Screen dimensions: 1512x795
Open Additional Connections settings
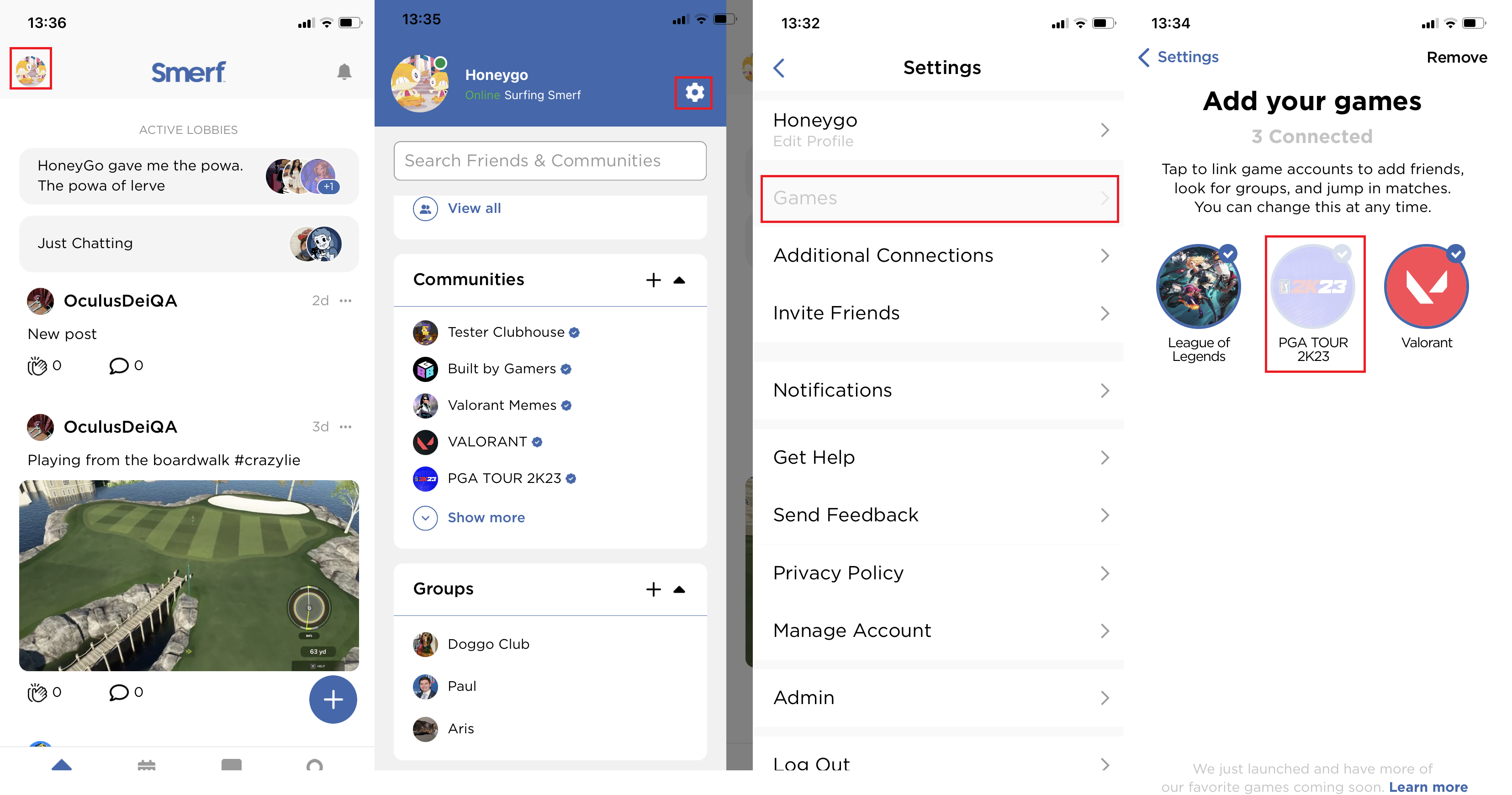939,255
